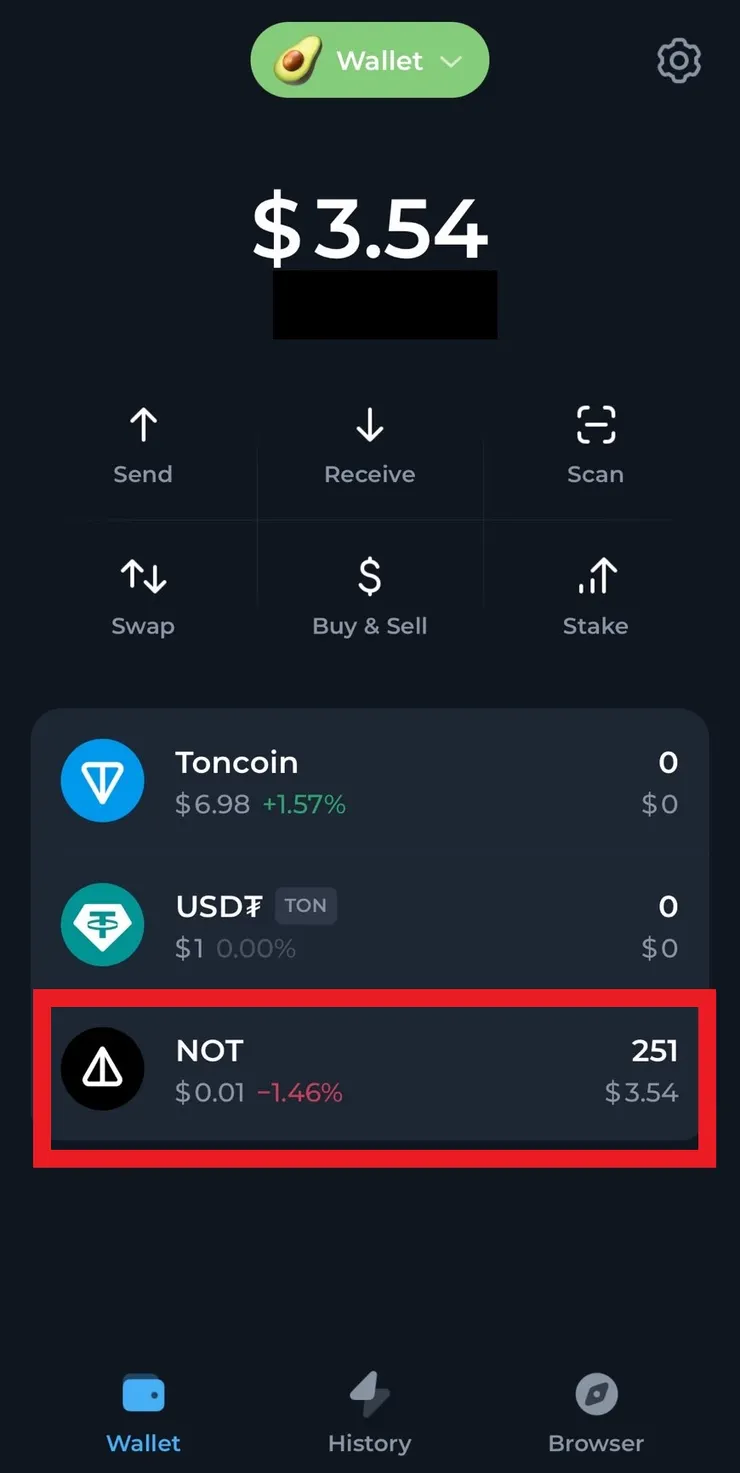Tap the Send button
Viewport: 740px width, 1473px height.
pyautogui.click(x=143, y=445)
